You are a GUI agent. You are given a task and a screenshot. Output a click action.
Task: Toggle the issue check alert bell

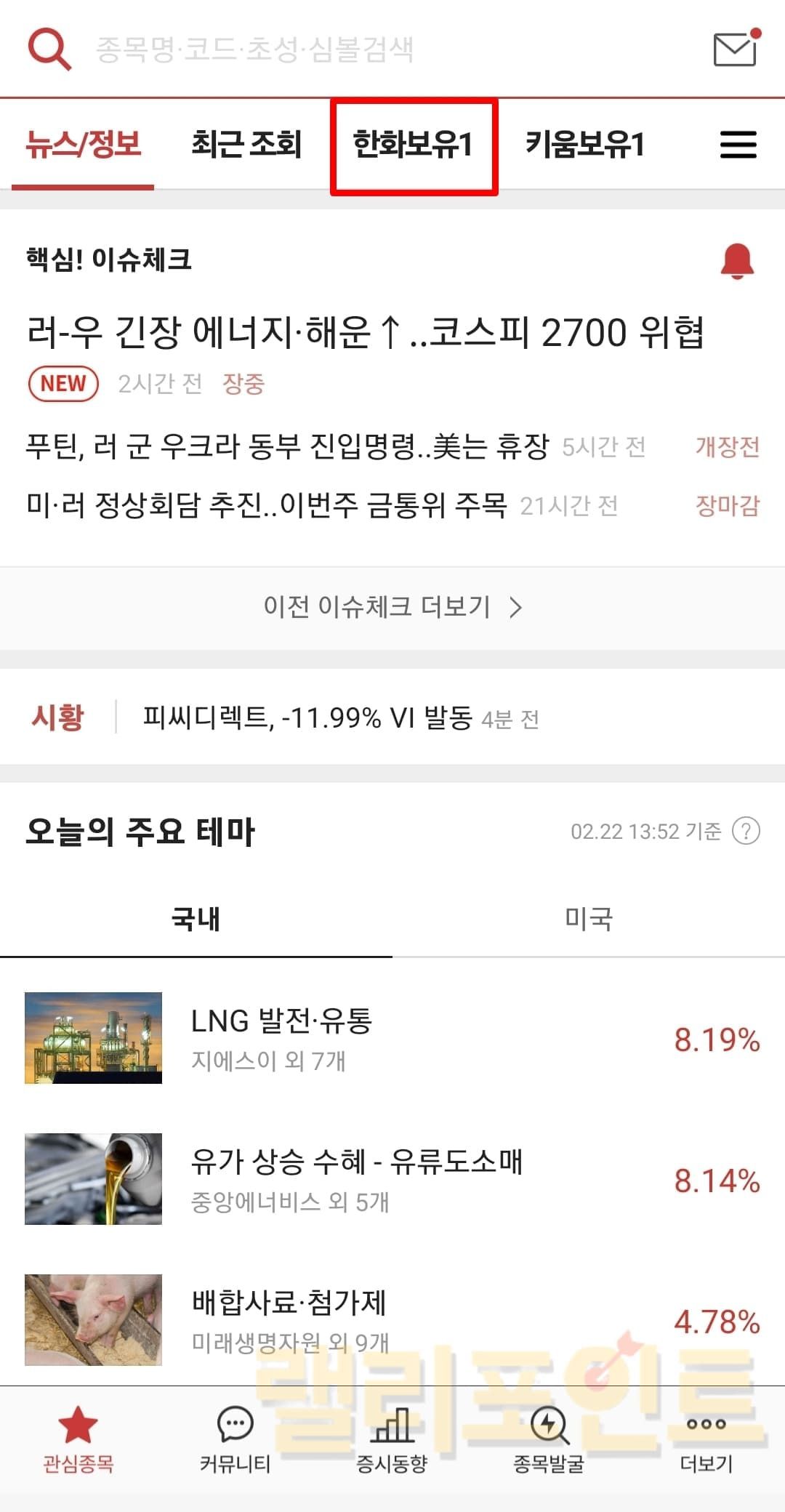737,260
